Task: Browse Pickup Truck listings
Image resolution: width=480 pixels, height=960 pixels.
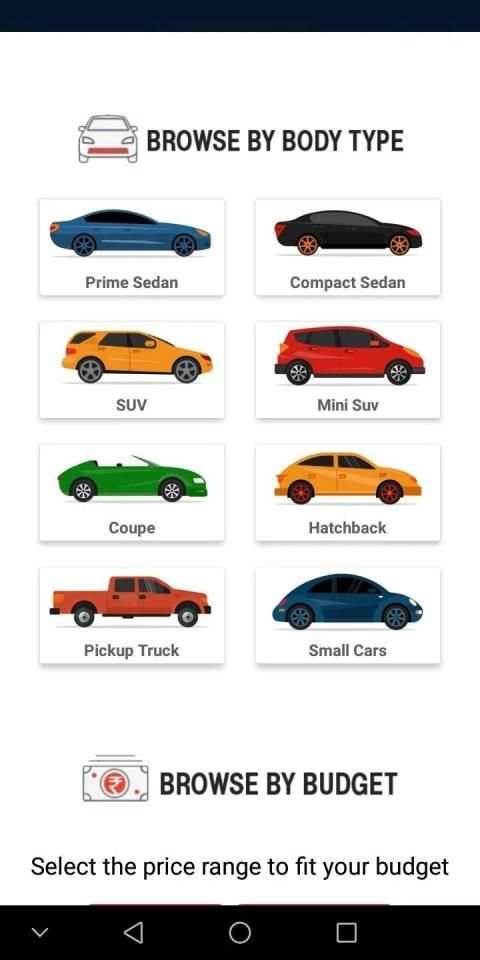Action: tap(132, 616)
